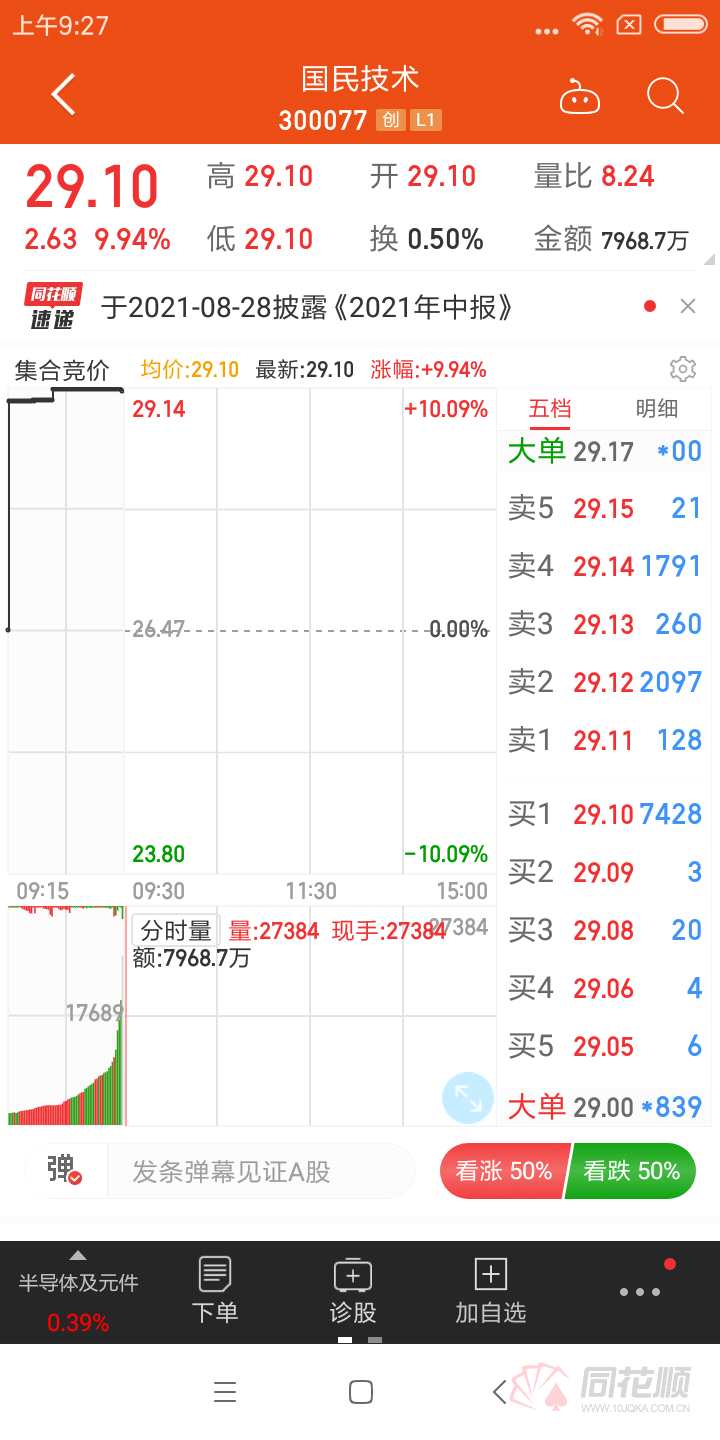Vote 看跌 bearish
The width and height of the screenshot is (720, 1440).
coord(631,1171)
